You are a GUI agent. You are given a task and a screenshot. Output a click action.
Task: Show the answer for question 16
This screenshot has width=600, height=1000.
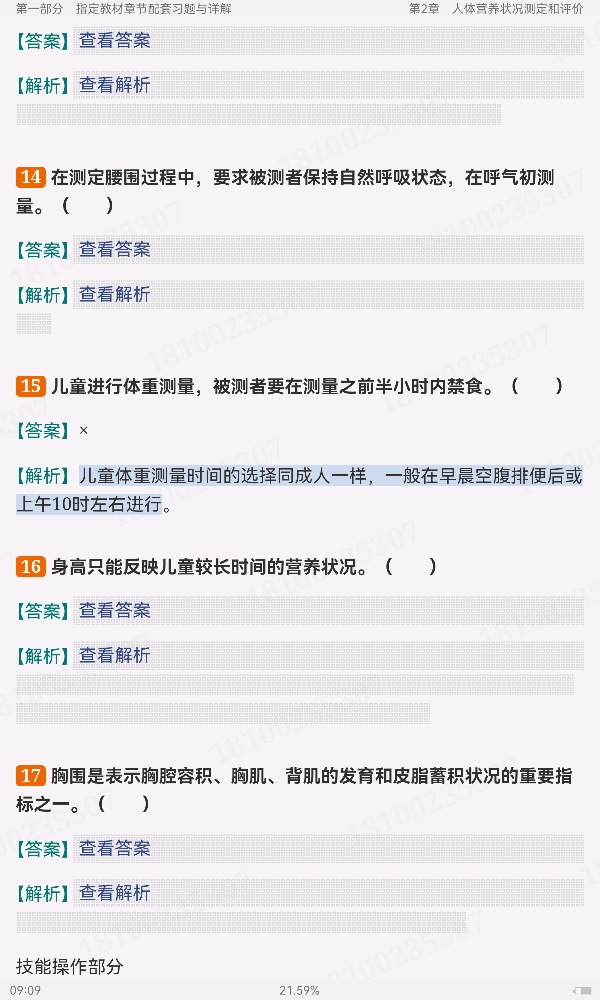(115, 610)
